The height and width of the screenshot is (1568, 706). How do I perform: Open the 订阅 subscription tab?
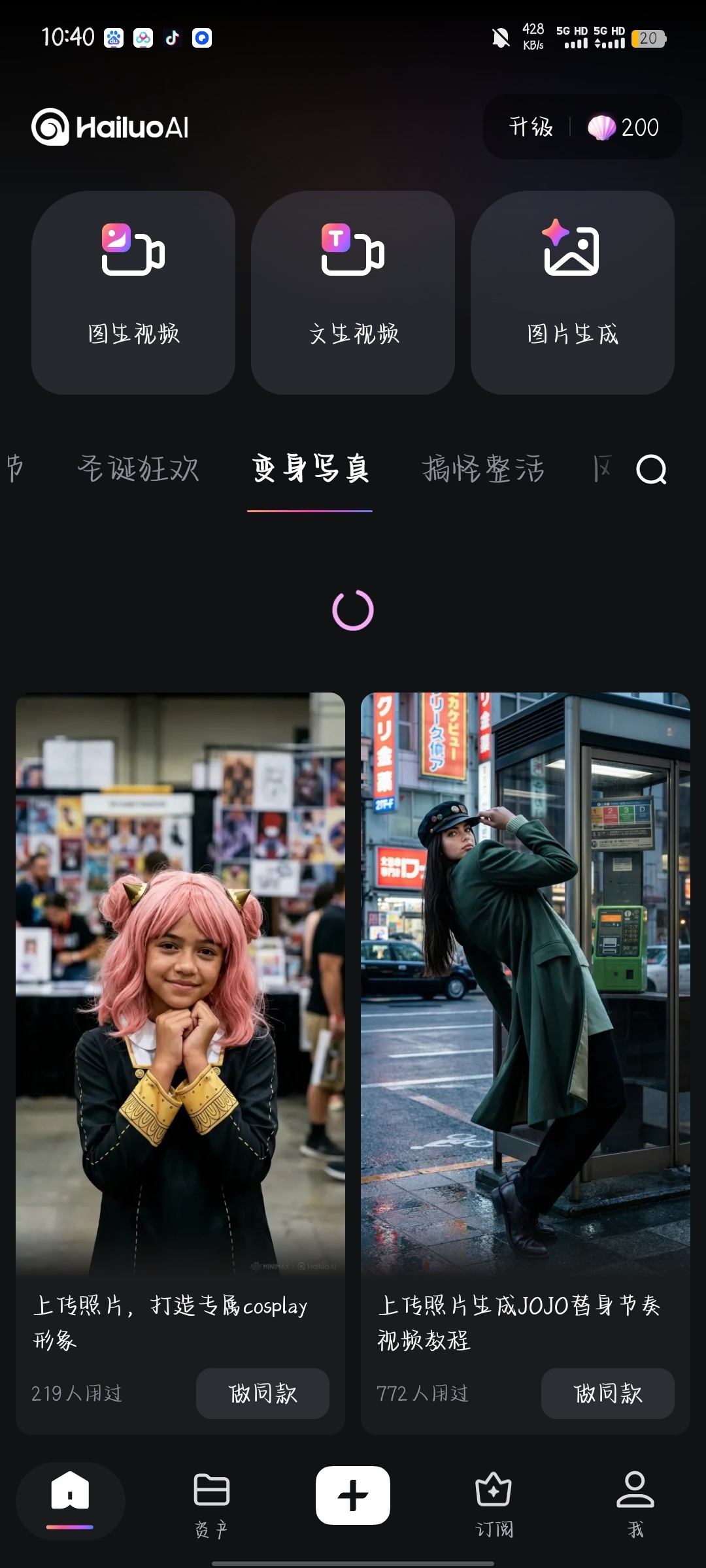tap(494, 1501)
